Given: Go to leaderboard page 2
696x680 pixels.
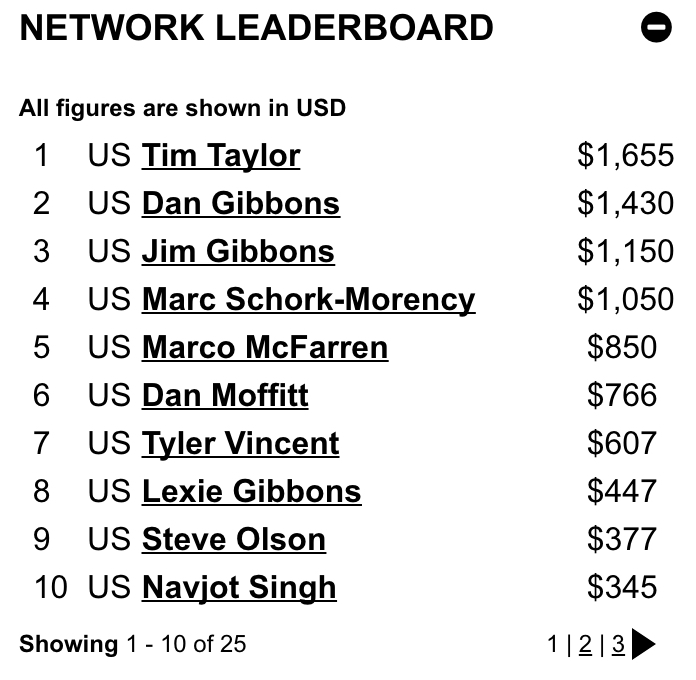Looking at the screenshot, I should pos(585,645).
